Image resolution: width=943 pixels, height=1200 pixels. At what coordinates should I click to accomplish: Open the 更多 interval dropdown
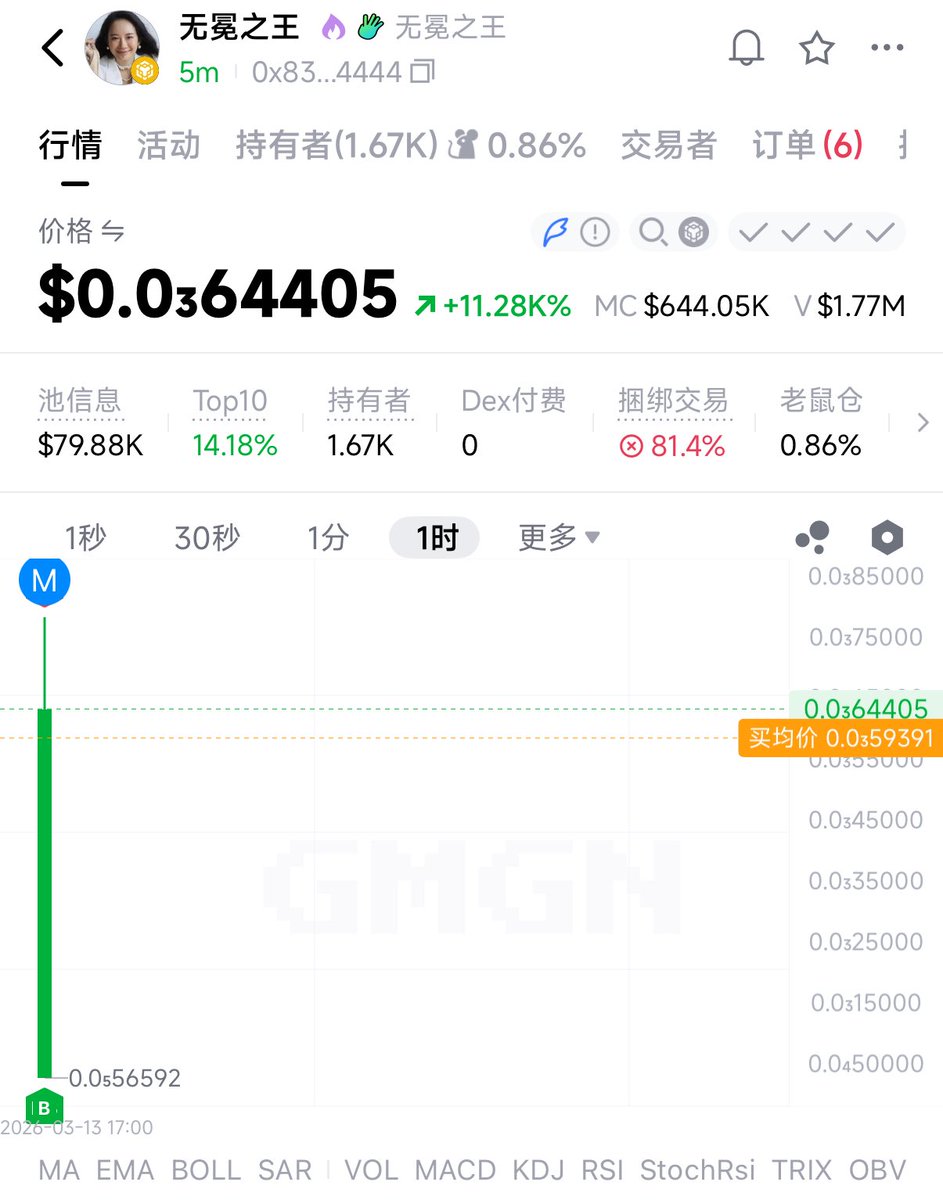[x=558, y=538]
